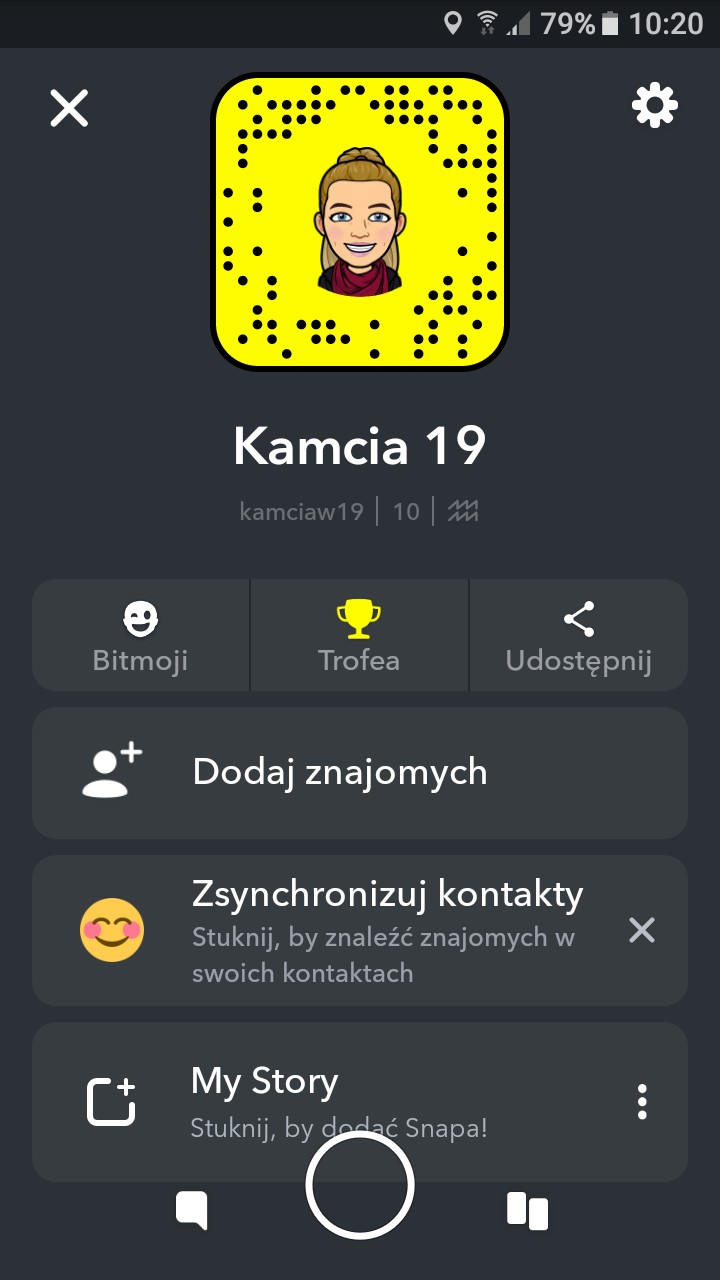Close the profile screen
Viewport: 720px width, 1280px height.
[69, 107]
